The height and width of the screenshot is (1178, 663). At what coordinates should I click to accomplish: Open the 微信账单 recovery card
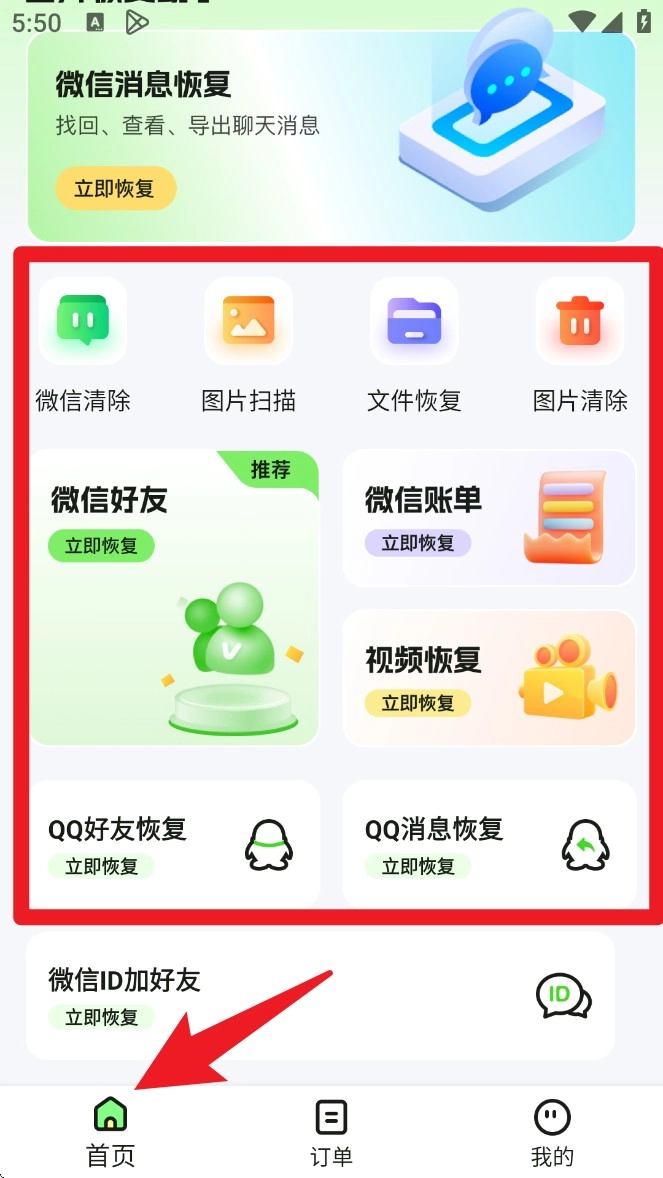tap(489, 518)
